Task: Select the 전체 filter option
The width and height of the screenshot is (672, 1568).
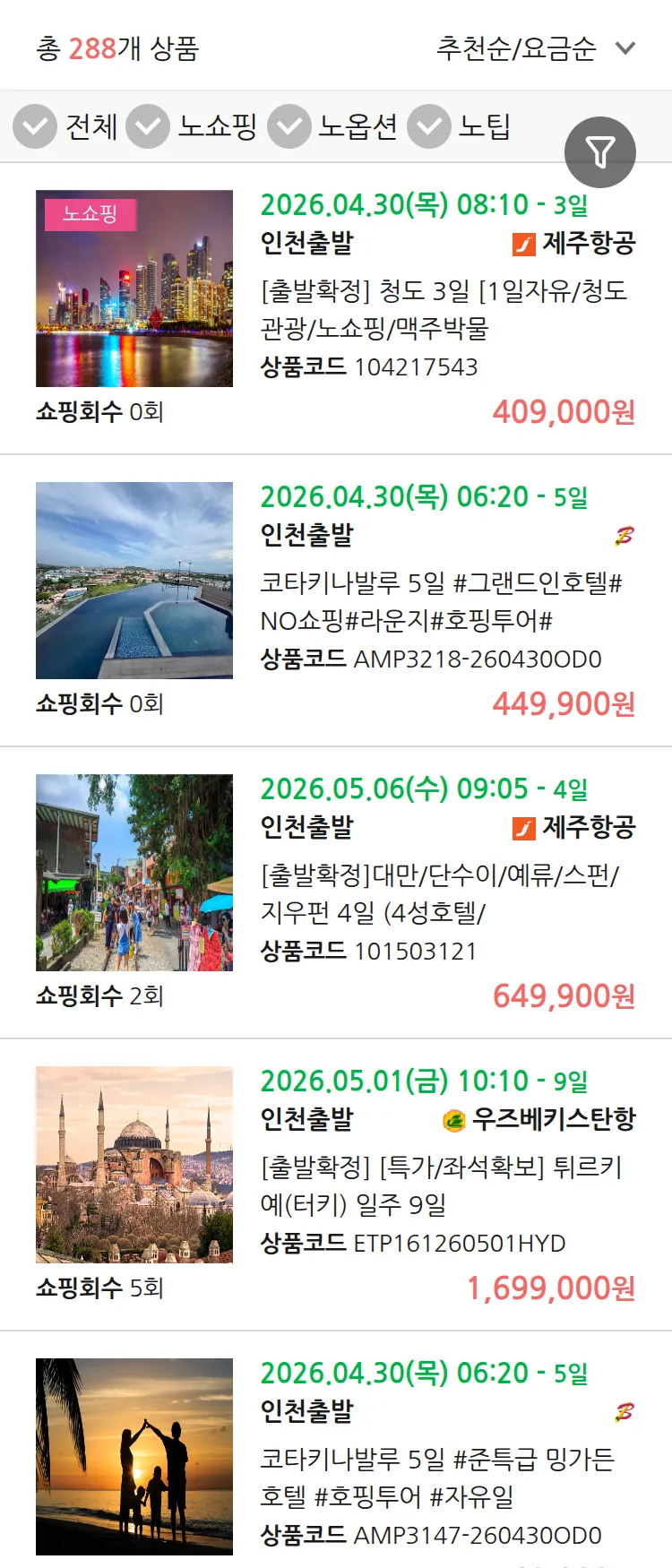Action: (x=92, y=126)
